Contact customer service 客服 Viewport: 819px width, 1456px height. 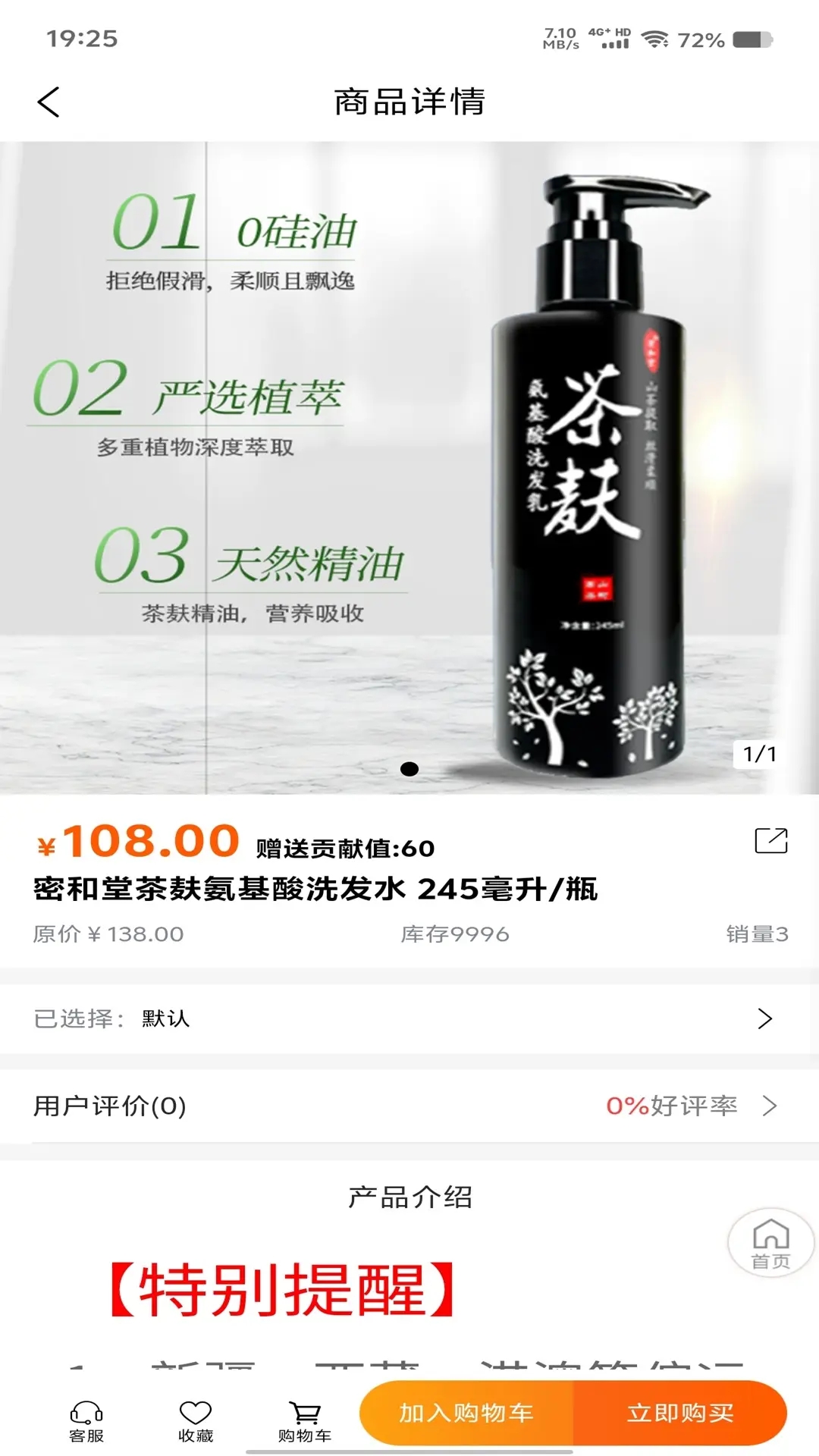pyautogui.click(x=86, y=1420)
